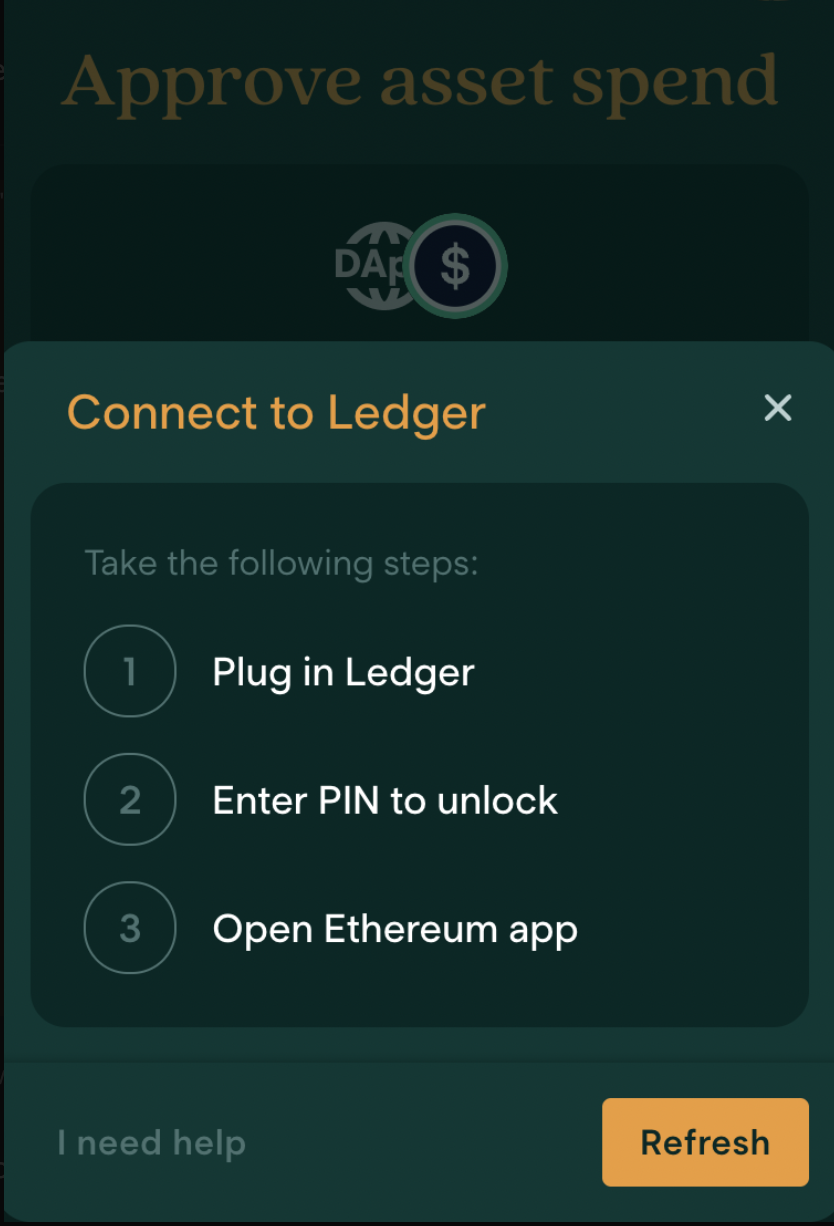Click the Approve asset spend title
Screen dimensions: 834x1226
tap(419, 80)
